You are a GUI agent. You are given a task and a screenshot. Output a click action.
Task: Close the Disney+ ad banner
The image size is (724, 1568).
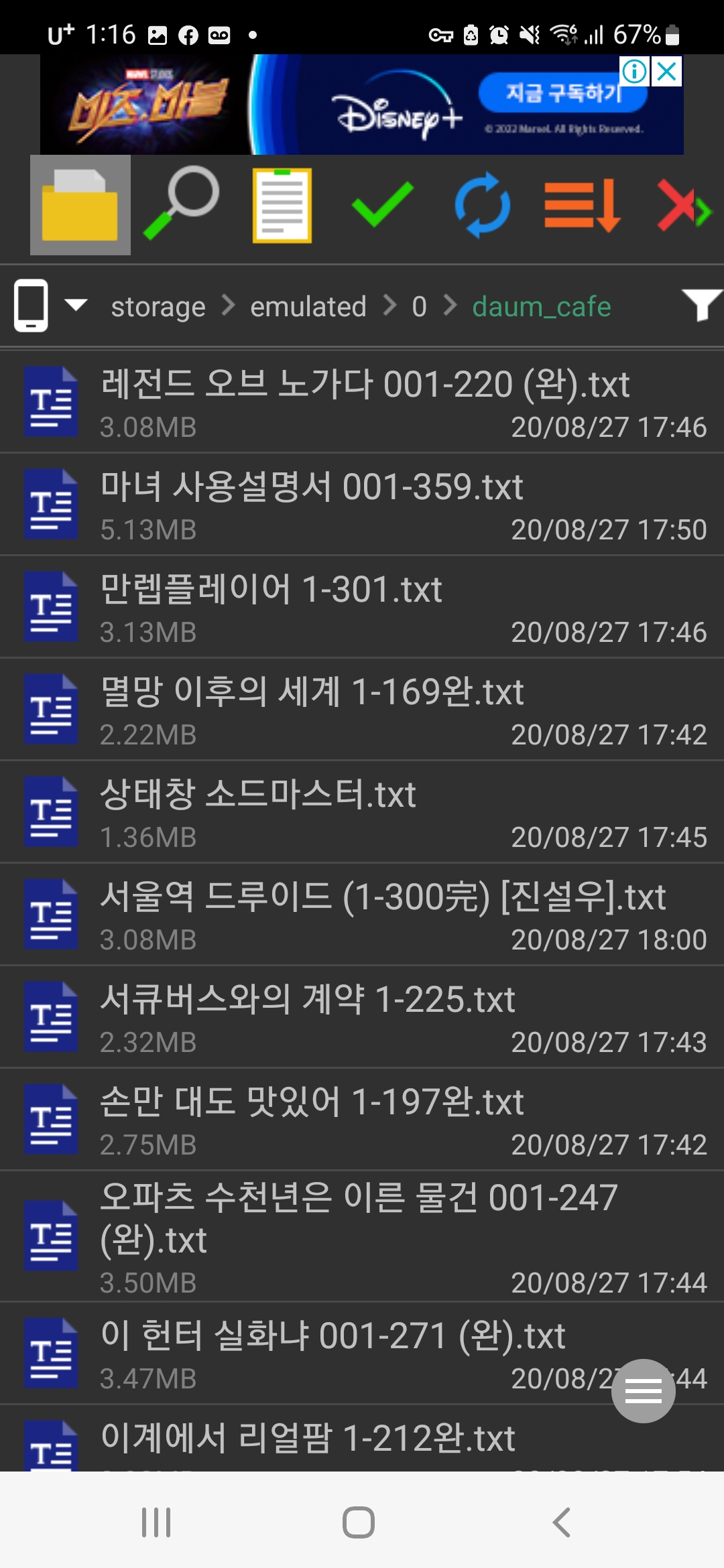(x=667, y=71)
